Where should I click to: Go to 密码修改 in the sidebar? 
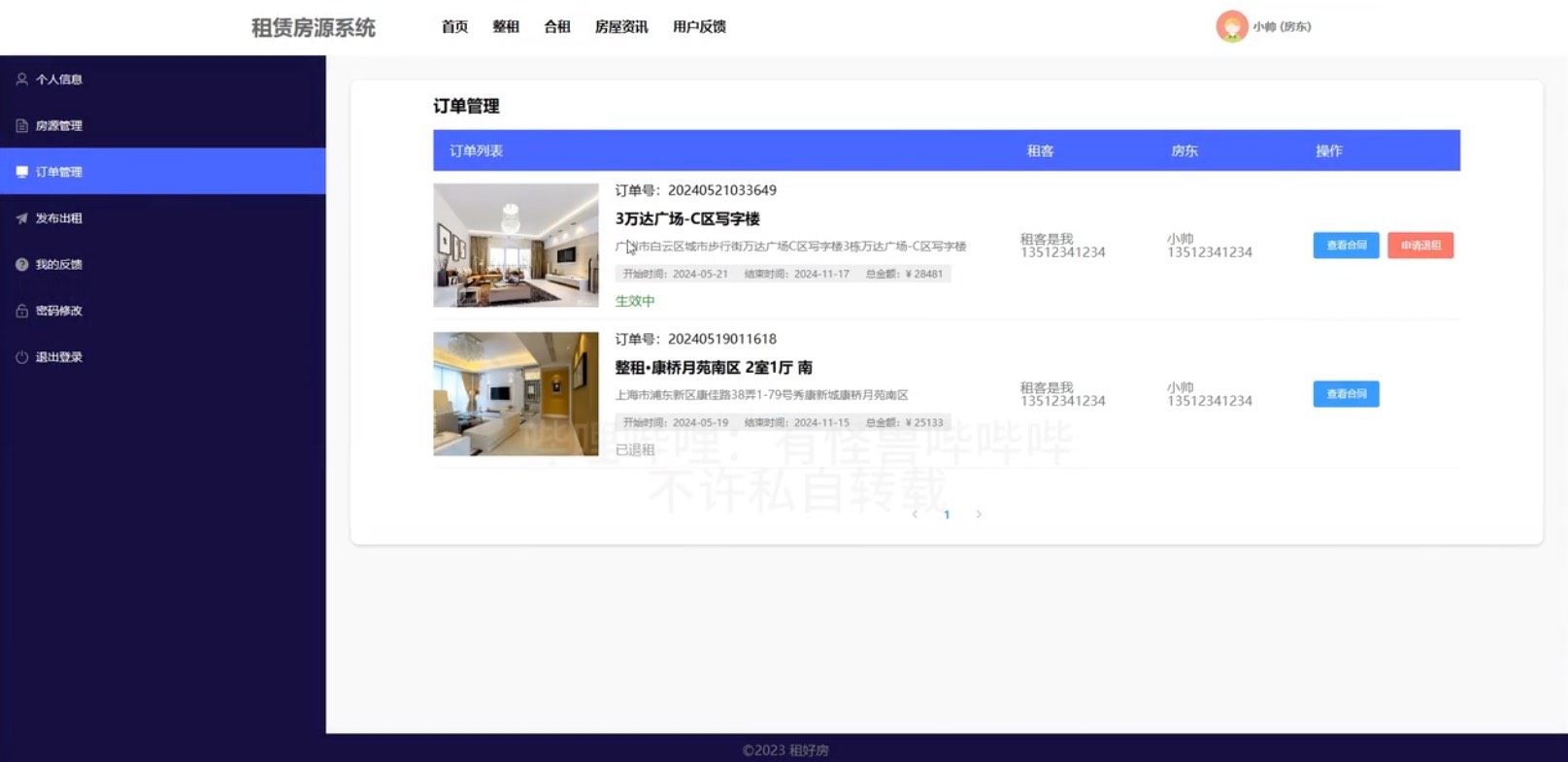pos(58,311)
